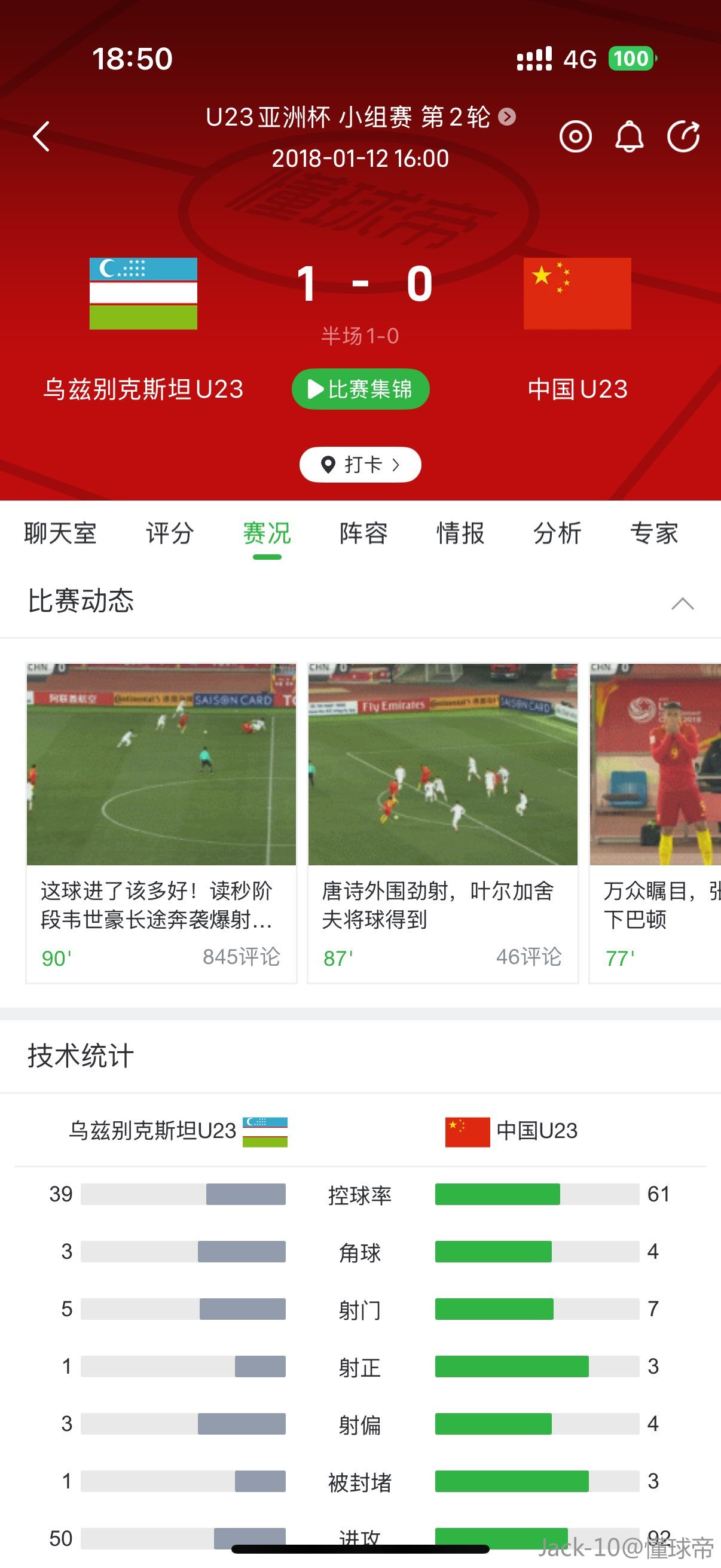Go back using the left arrow

coord(41,136)
